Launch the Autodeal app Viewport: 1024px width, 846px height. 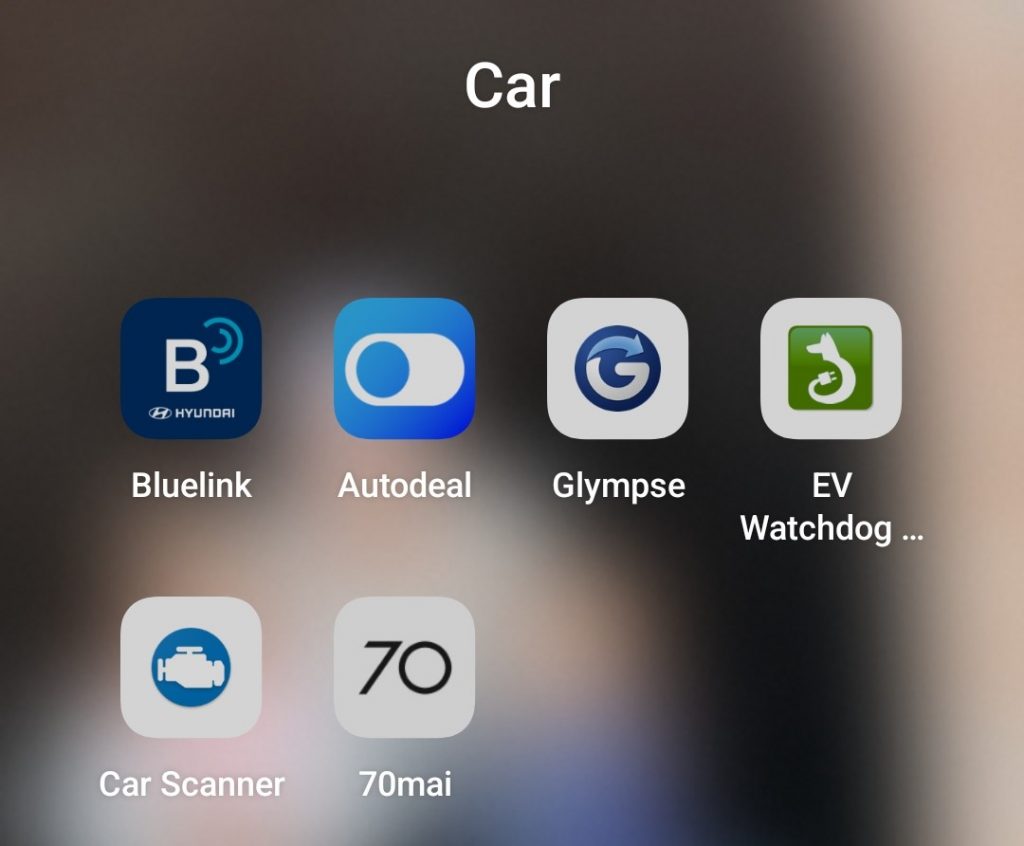coord(404,369)
